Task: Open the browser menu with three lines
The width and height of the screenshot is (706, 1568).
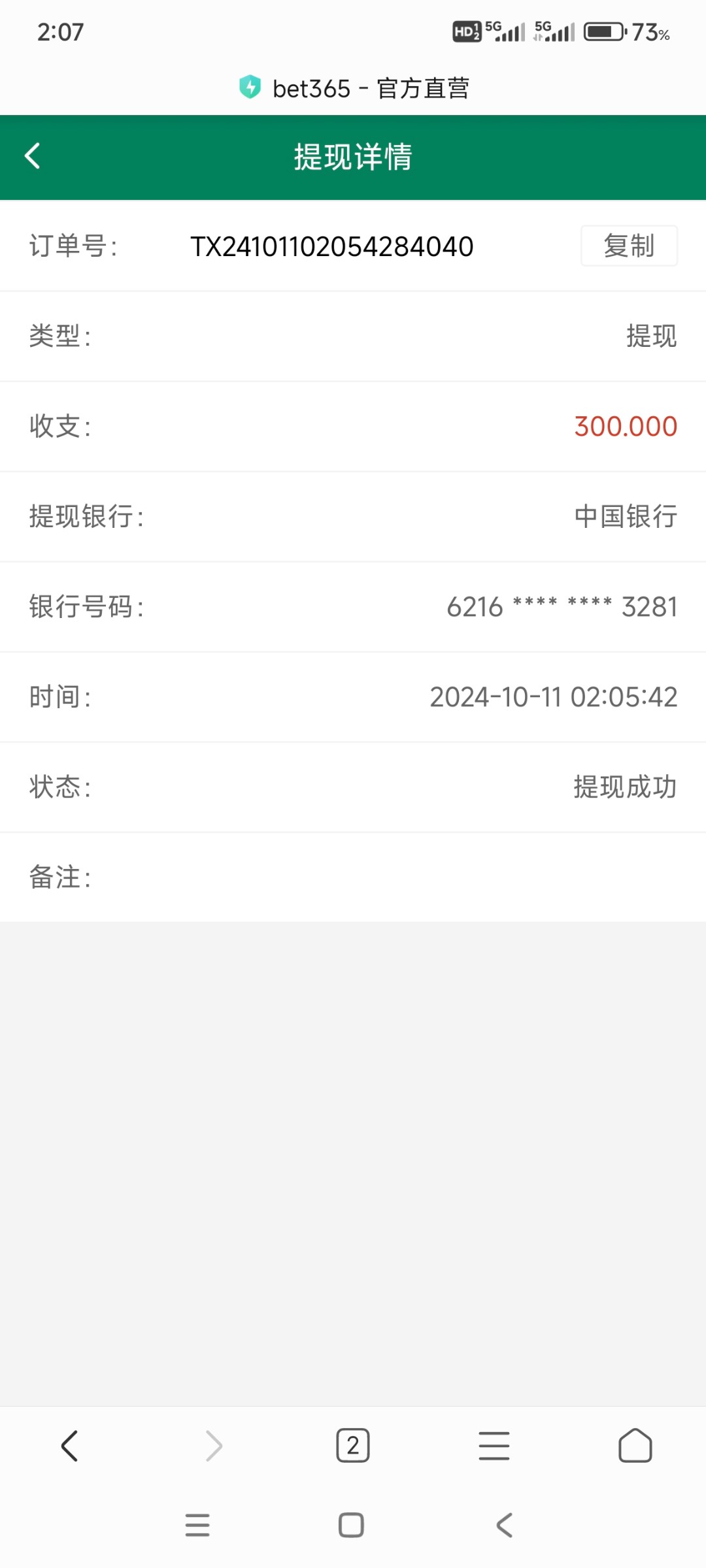Action: 494,1446
